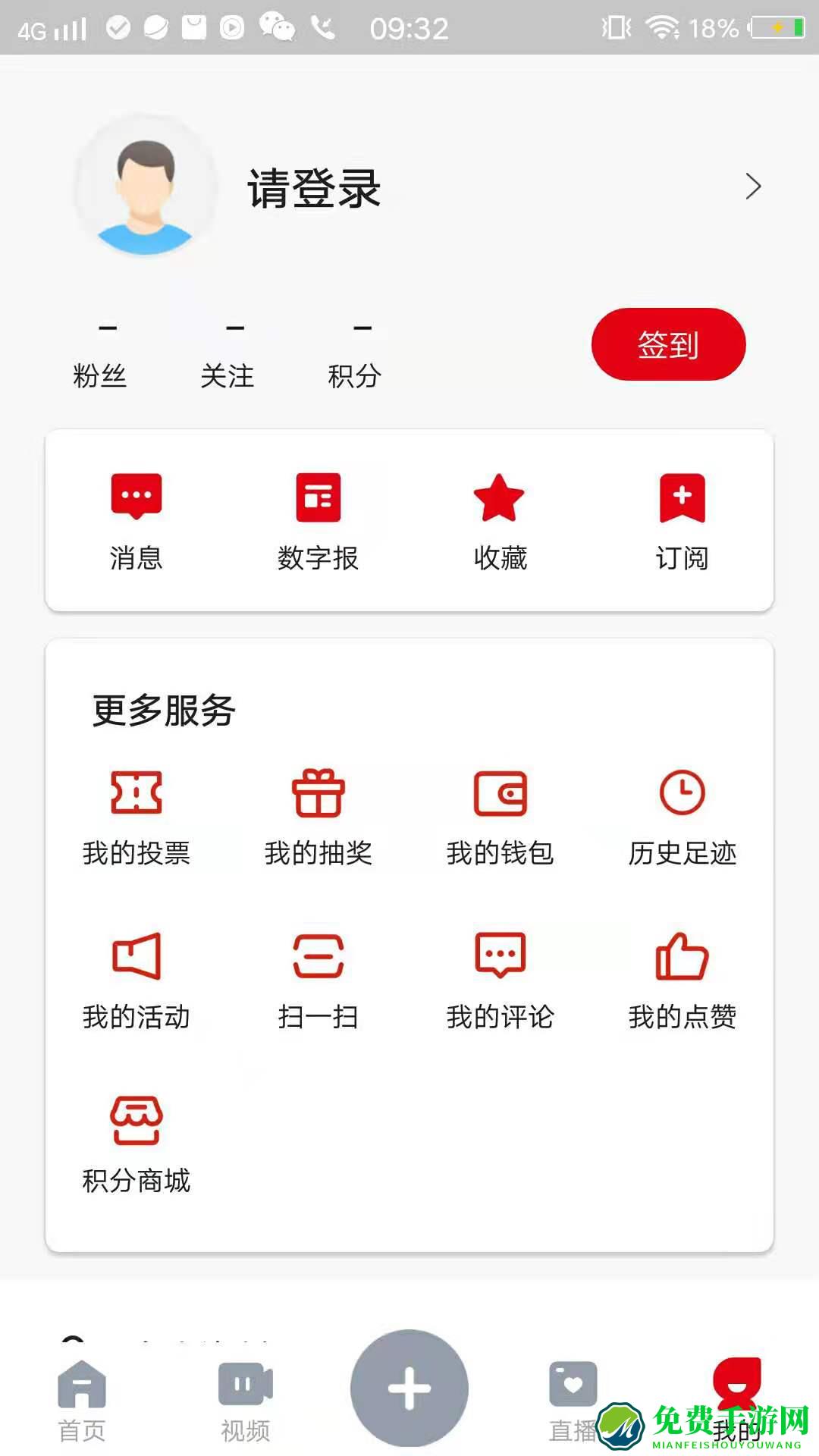Tap the red 签到 check-in button
Viewport: 819px width, 1456px height.
click(x=668, y=344)
